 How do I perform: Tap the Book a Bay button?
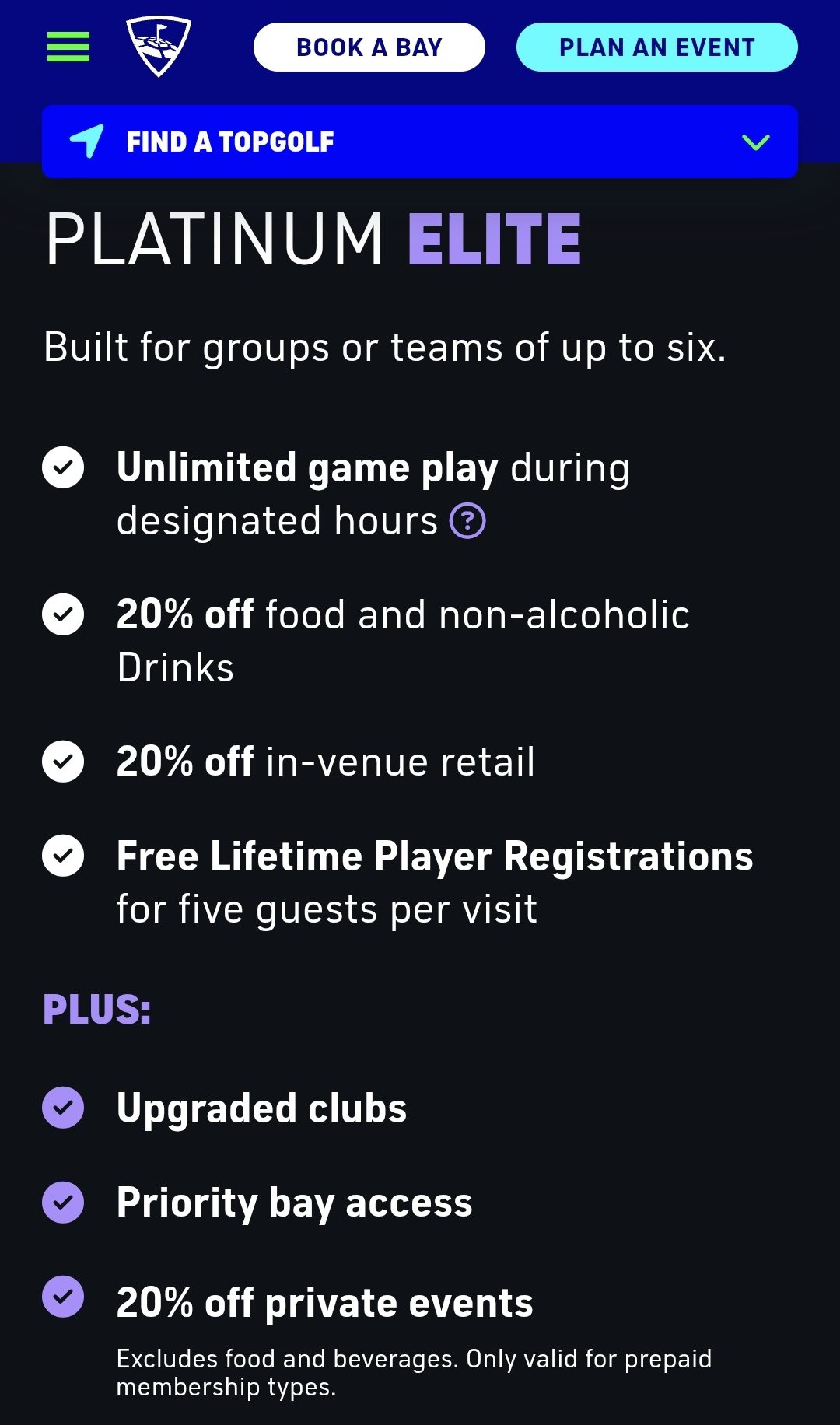tap(369, 47)
